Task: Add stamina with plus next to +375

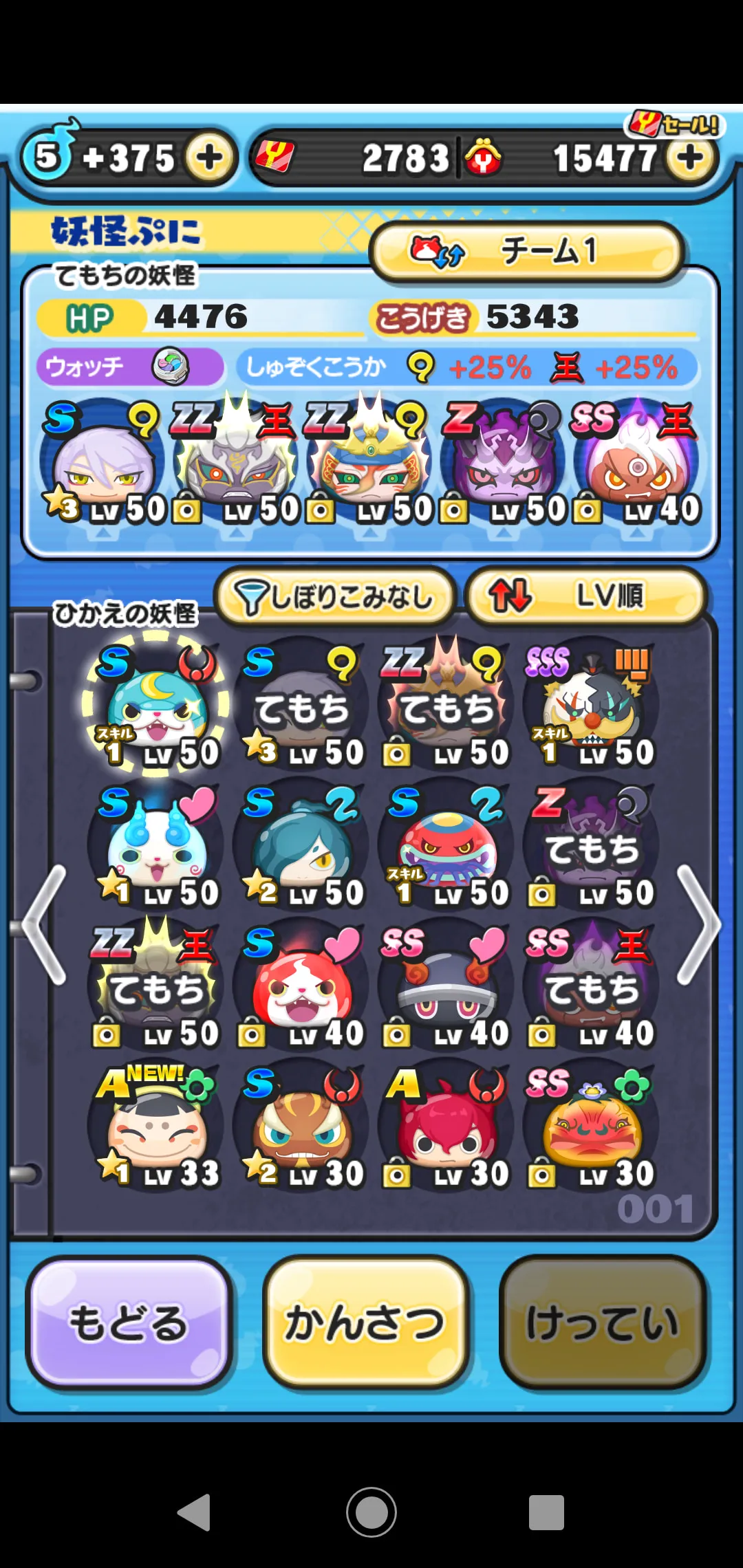Action: point(209,157)
